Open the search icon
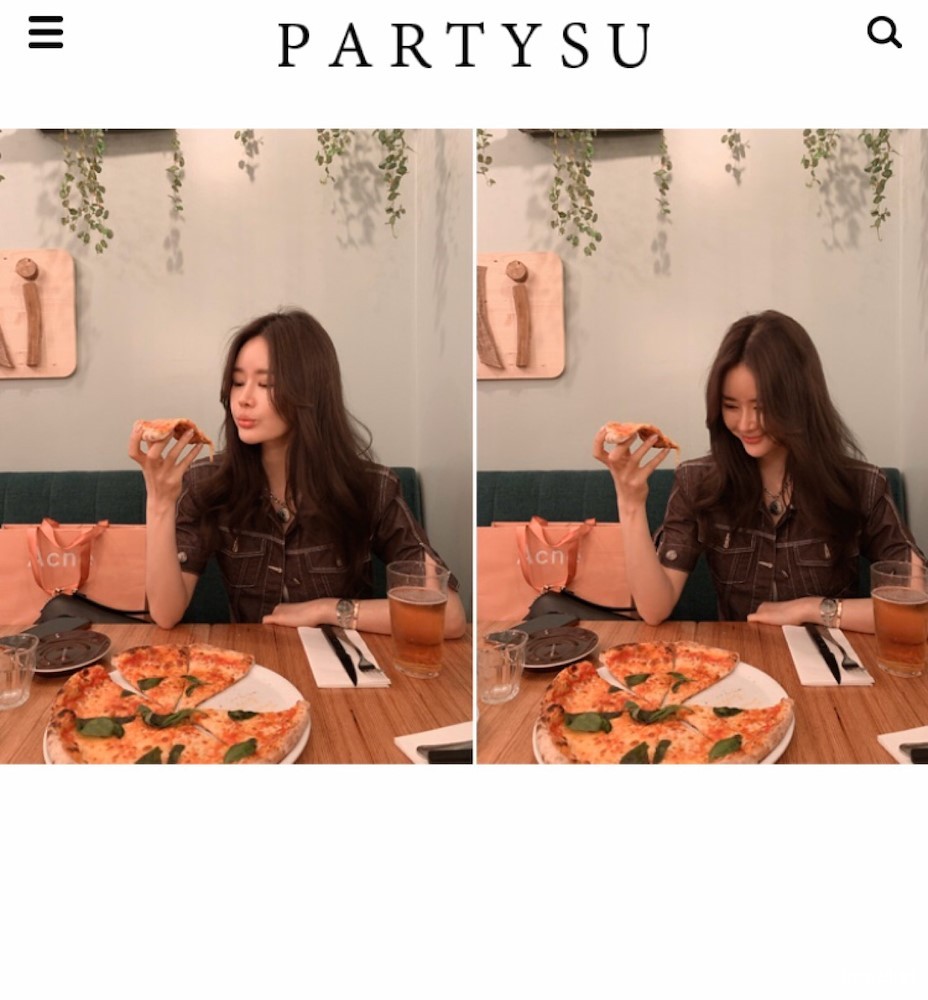Screen dimensions: 928x1000 pos(883,33)
